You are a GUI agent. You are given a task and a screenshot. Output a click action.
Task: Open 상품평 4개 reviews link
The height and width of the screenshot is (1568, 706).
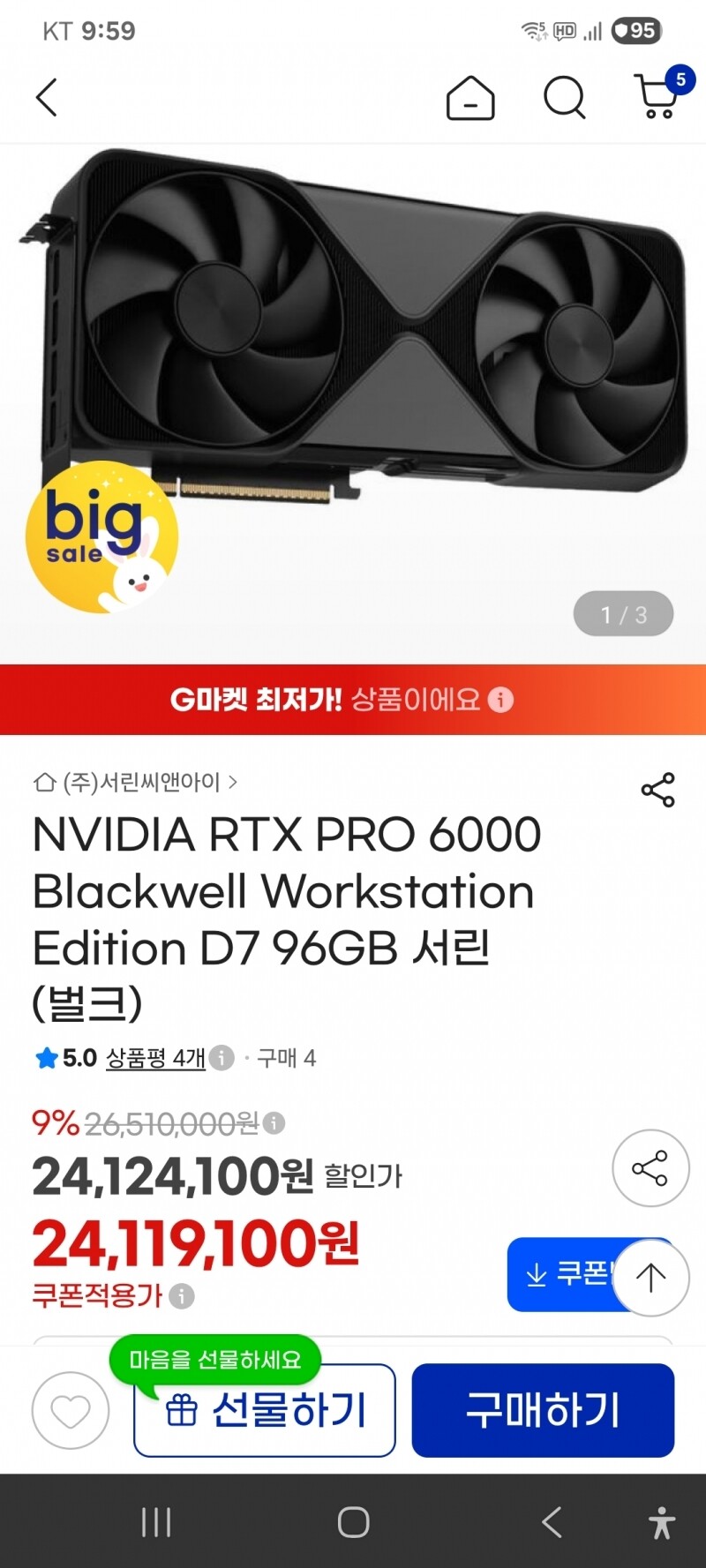tap(155, 1057)
